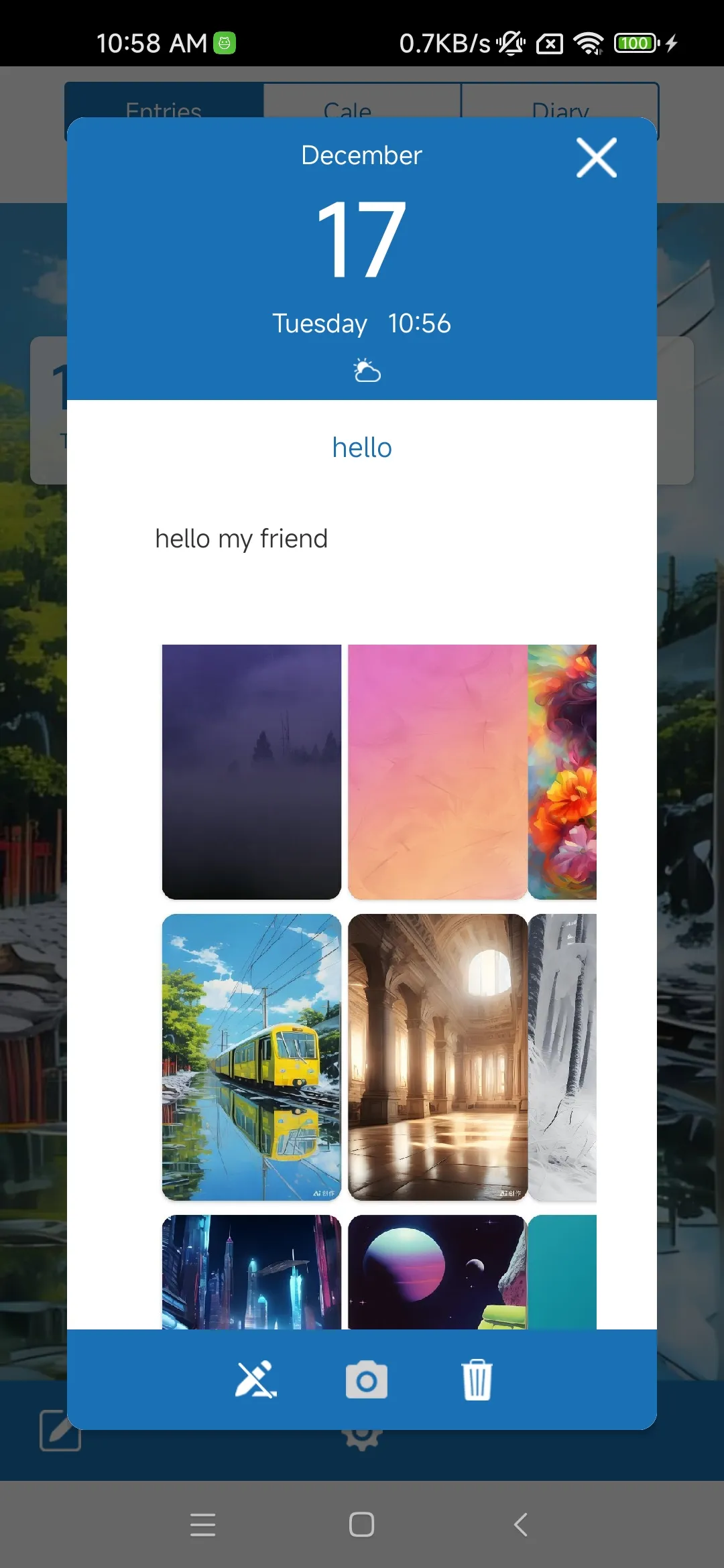Viewport: 724px width, 1568px height.
Task: Close the December 17 entry popup
Action: point(595,158)
